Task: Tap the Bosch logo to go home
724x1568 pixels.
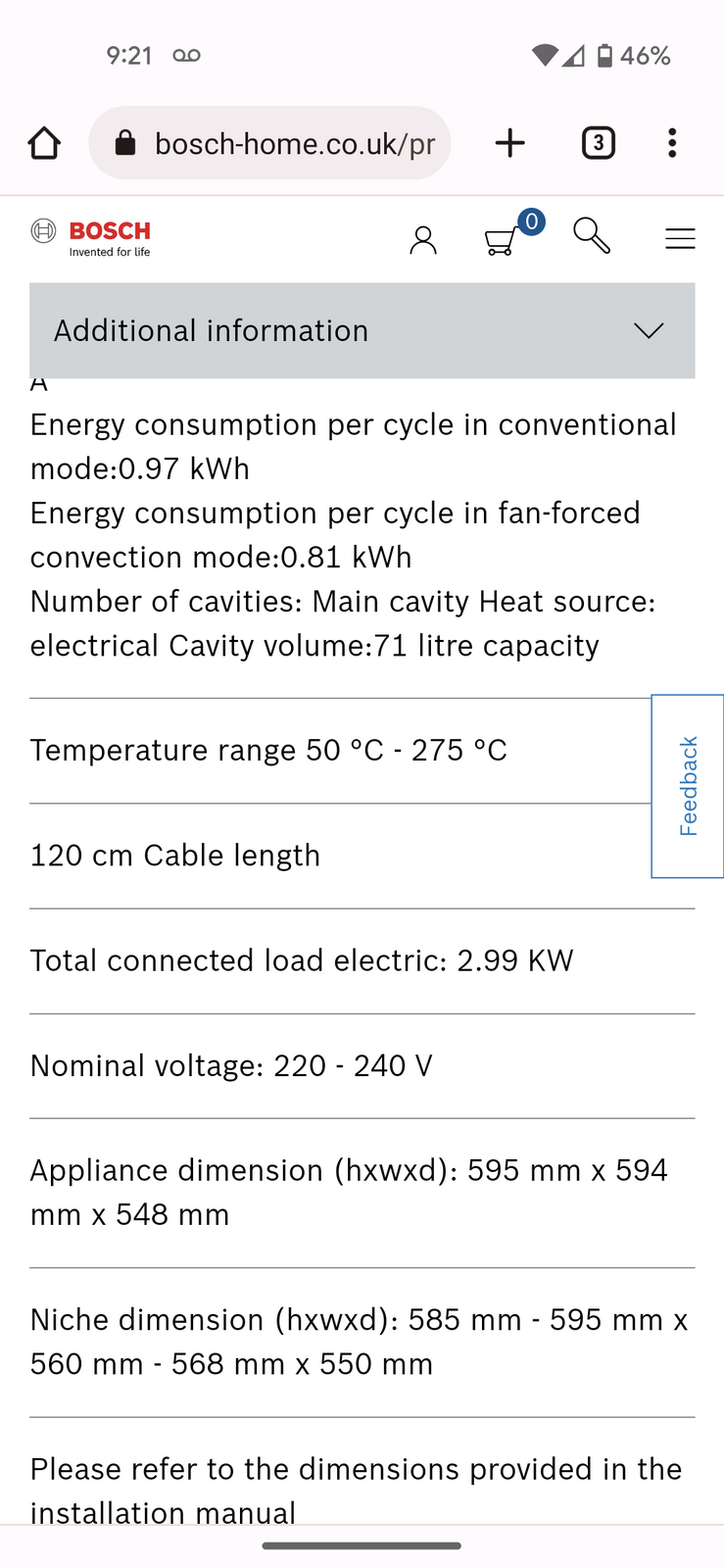Action: tap(91, 237)
